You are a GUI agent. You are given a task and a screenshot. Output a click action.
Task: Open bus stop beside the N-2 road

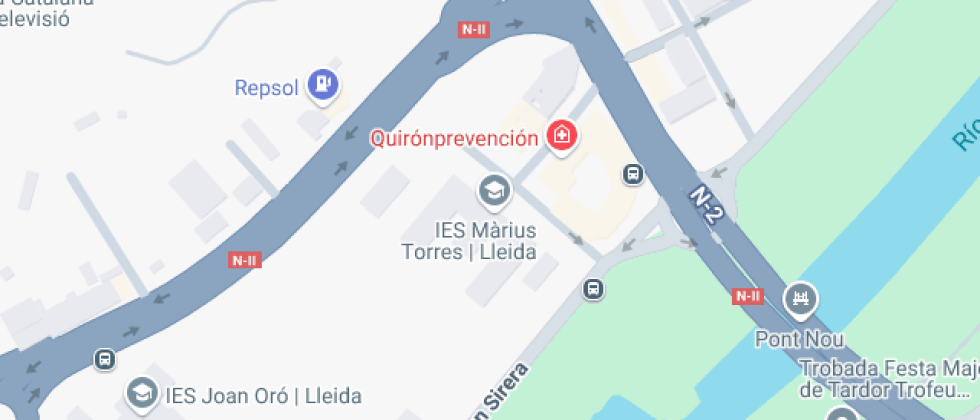click(633, 174)
